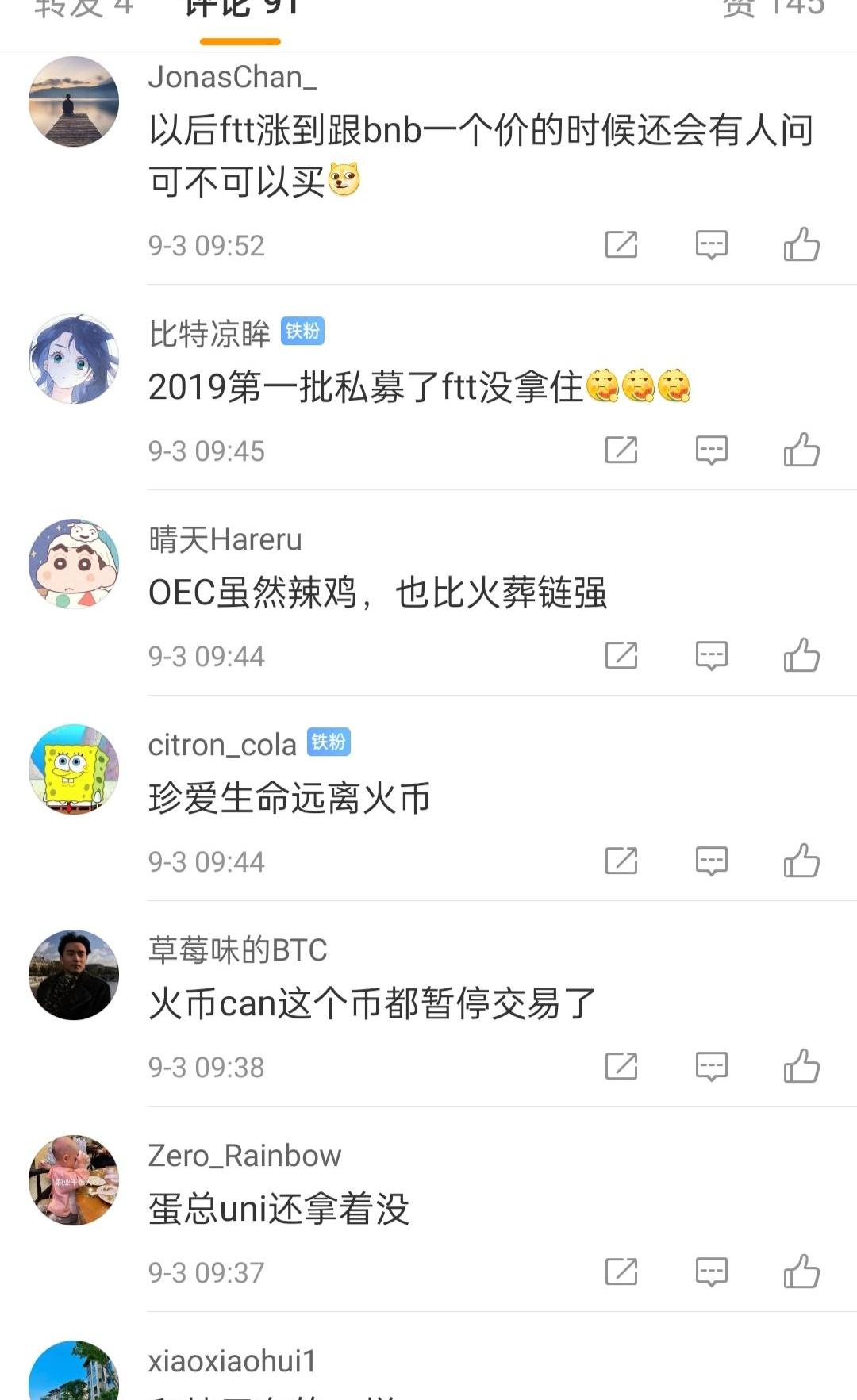This screenshot has height=1400, width=857.
Task: Like 晴天Hareru's comment
Action: [x=801, y=655]
